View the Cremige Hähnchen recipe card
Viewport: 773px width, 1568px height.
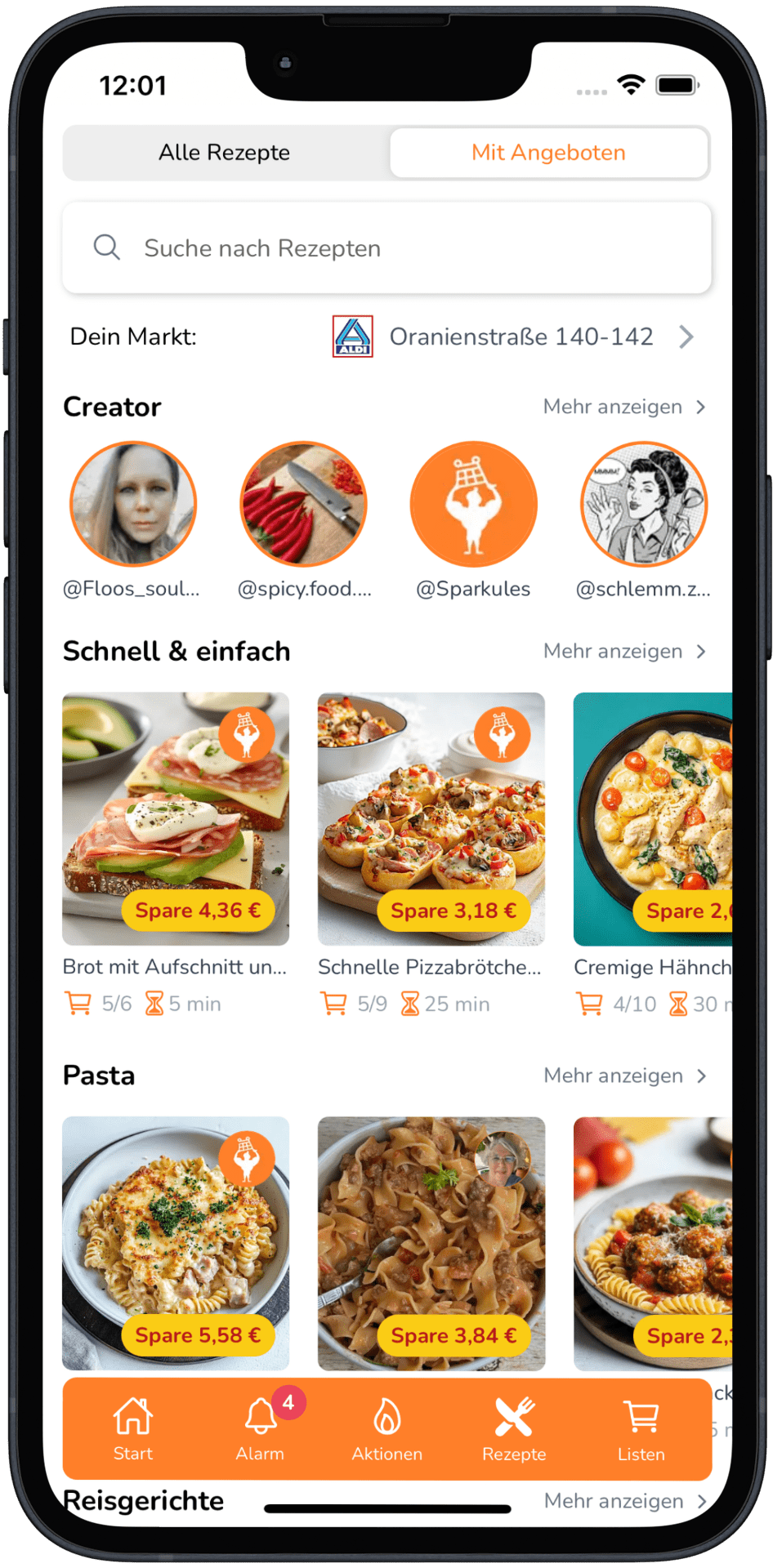click(653, 819)
